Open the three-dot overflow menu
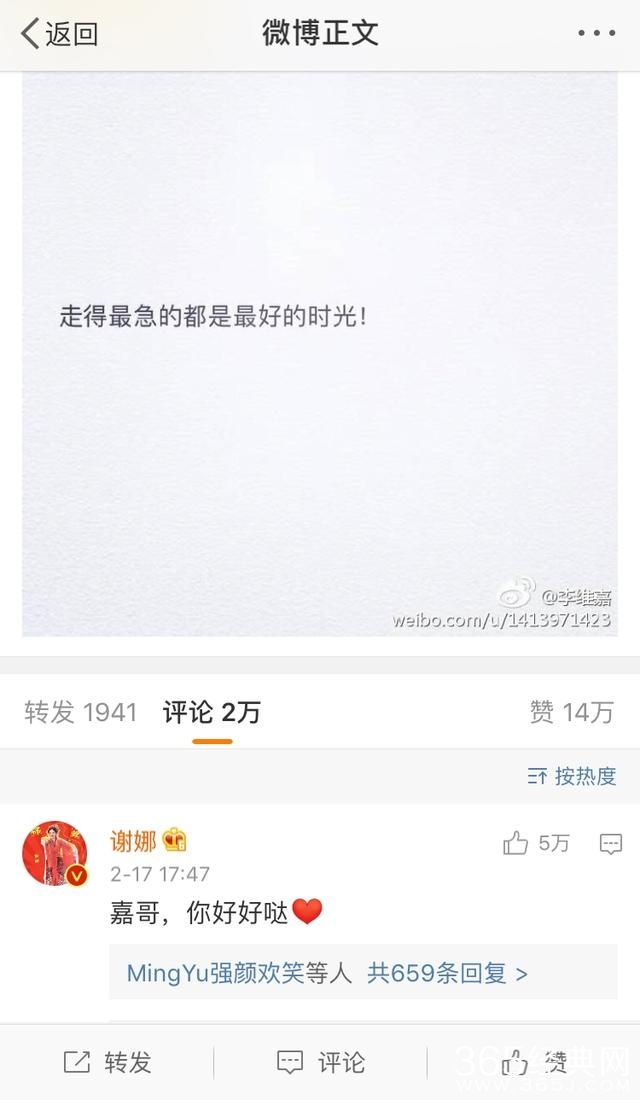The image size is (640, 1100). tap(596, 34)
